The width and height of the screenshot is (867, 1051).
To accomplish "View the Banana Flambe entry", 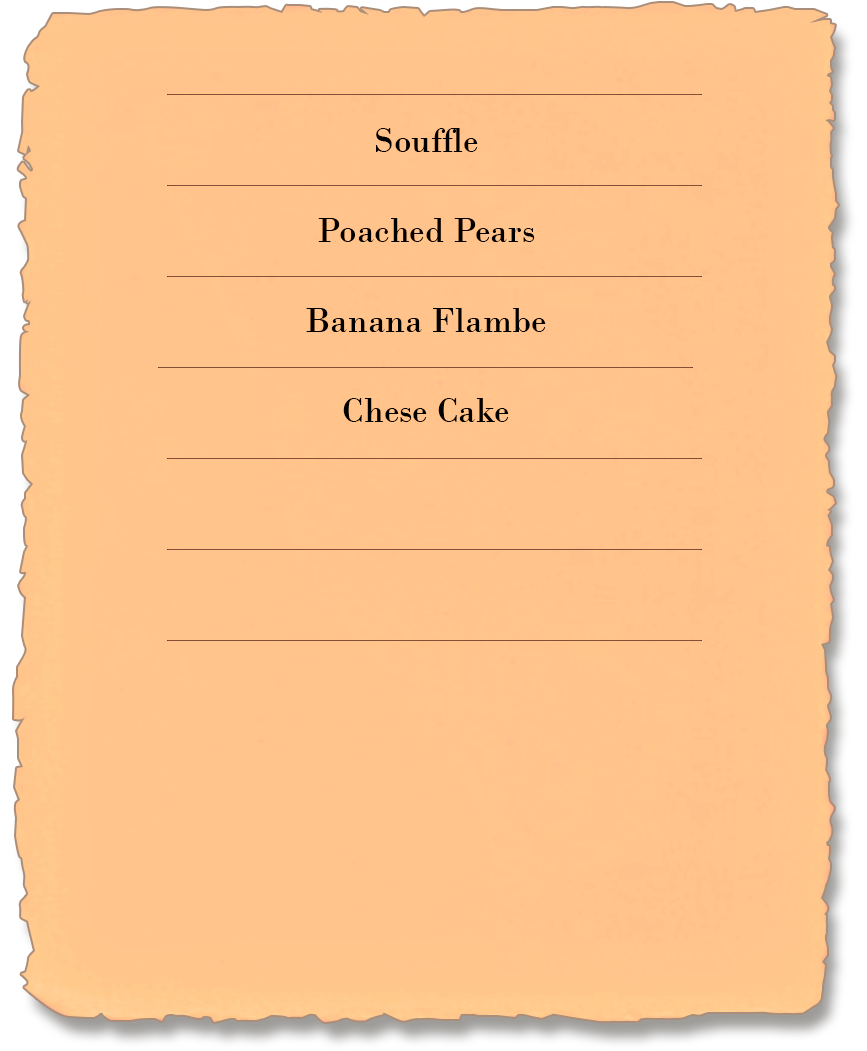I will [426, 322].
